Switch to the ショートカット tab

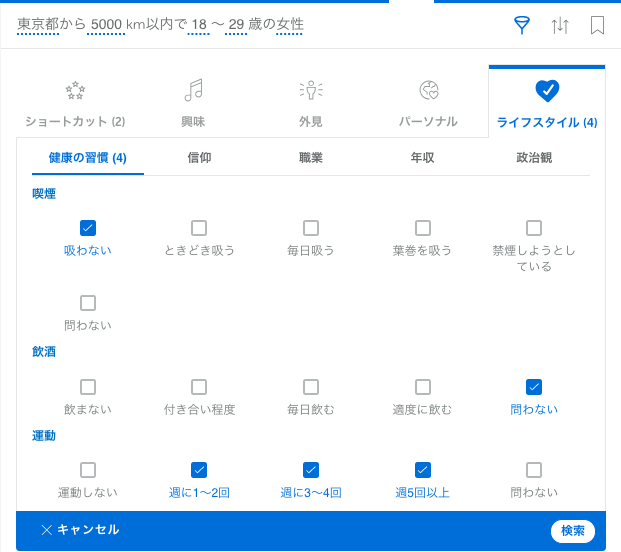(75, 103)
